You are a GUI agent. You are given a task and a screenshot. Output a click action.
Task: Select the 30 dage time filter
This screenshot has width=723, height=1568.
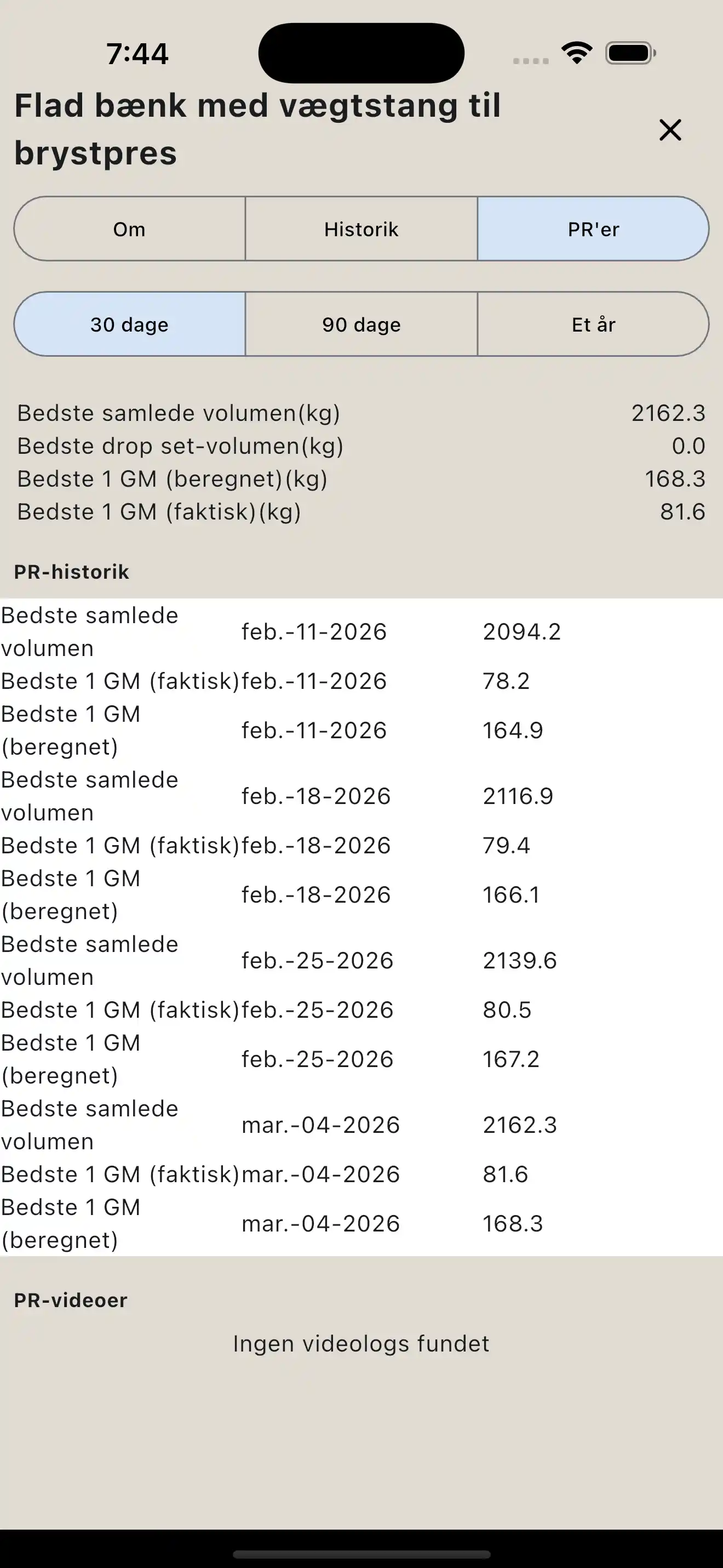pos(128,324)
